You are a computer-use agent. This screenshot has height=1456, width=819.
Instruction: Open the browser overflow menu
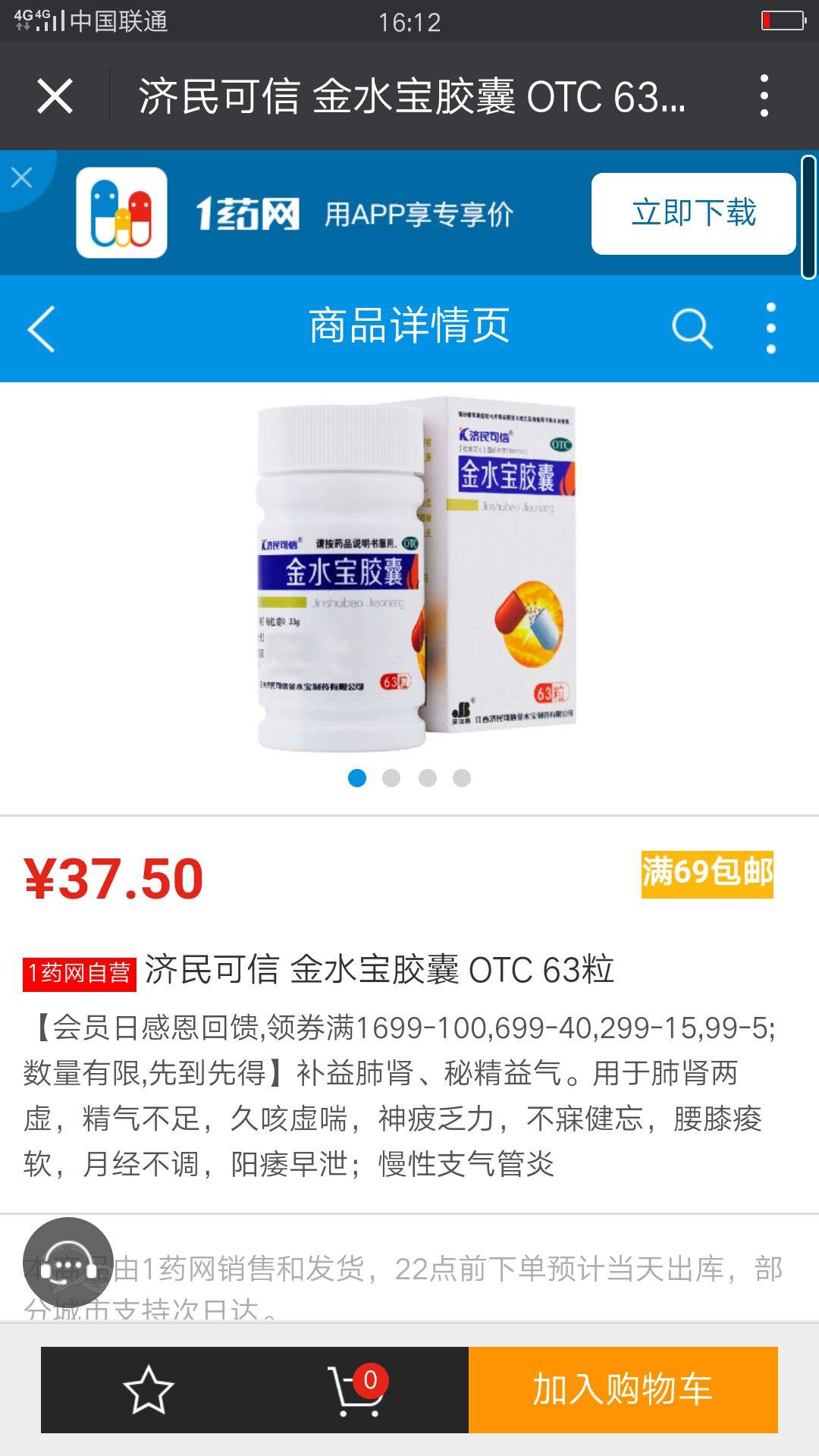point(764,96)
